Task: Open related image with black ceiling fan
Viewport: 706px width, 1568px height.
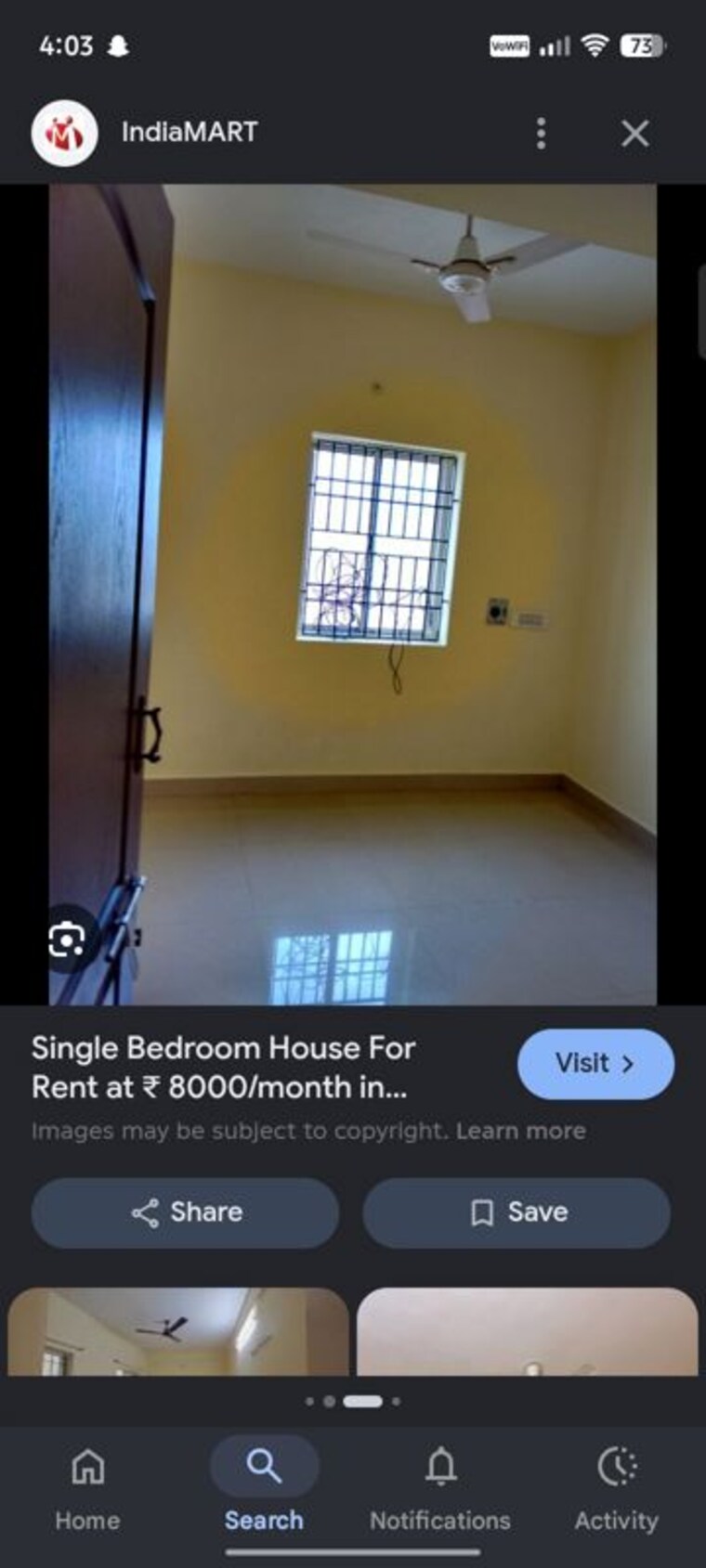Action: (x=178, y=1331)
